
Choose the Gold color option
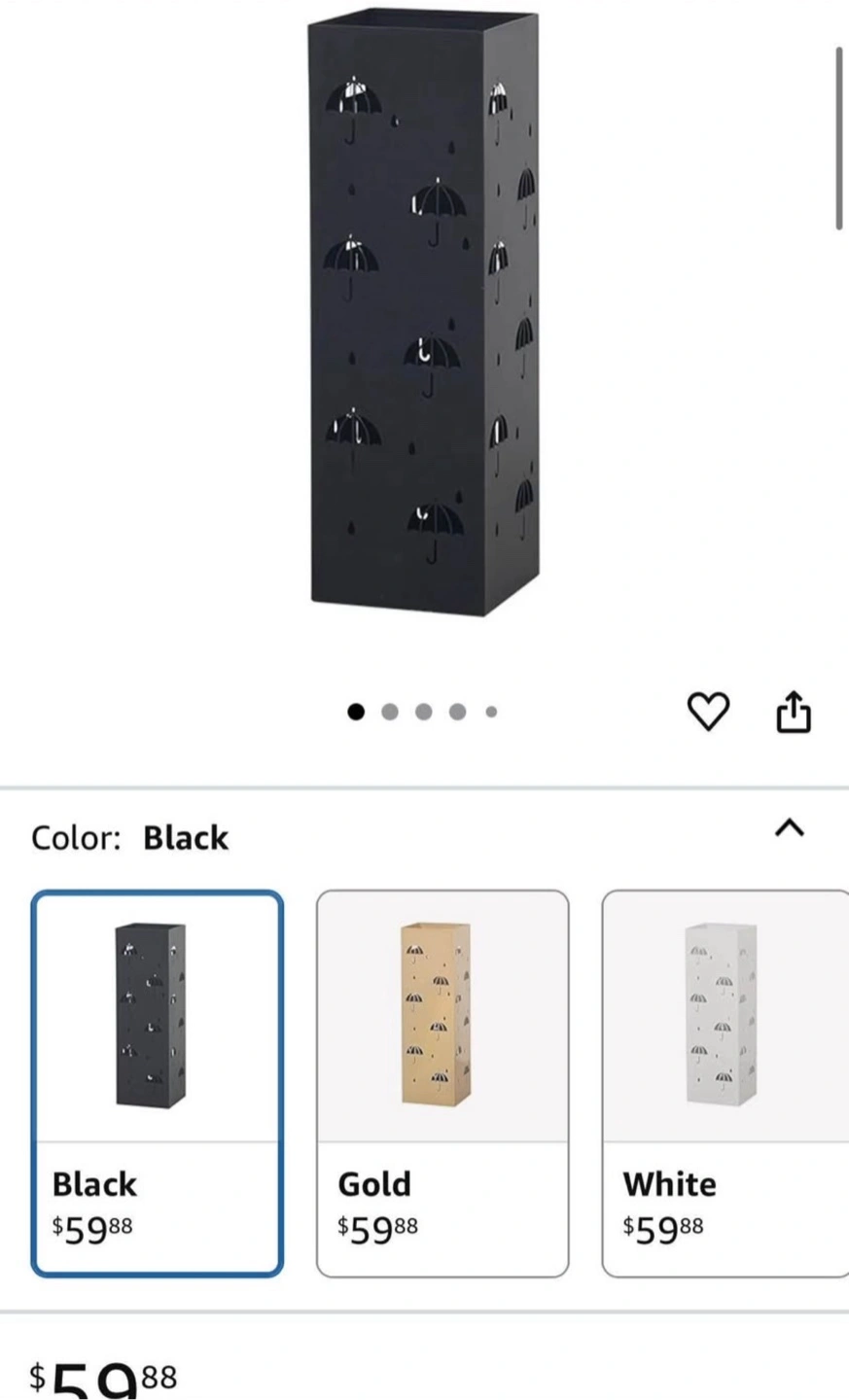coord(442,1082)
